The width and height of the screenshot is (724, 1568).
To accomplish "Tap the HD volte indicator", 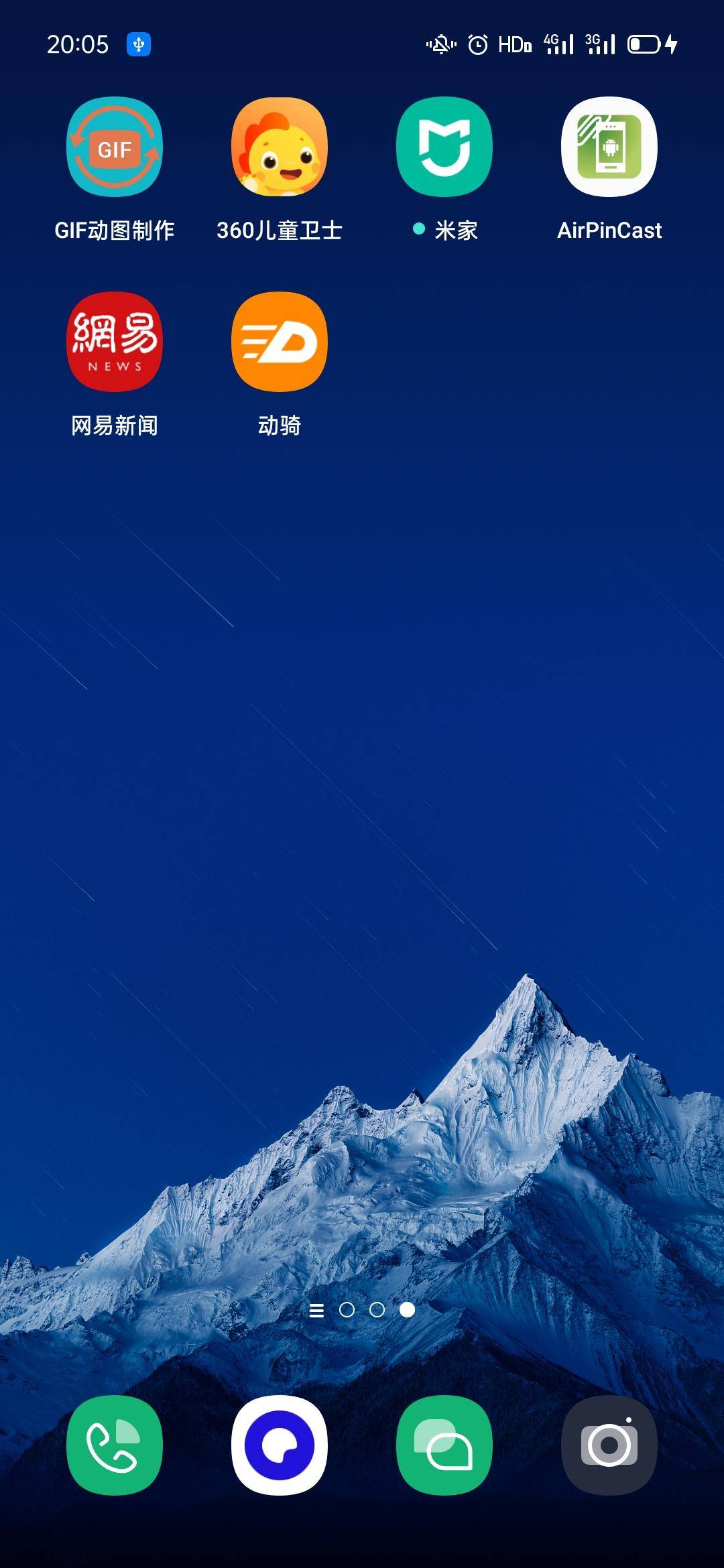I will [x=515, y=44].
